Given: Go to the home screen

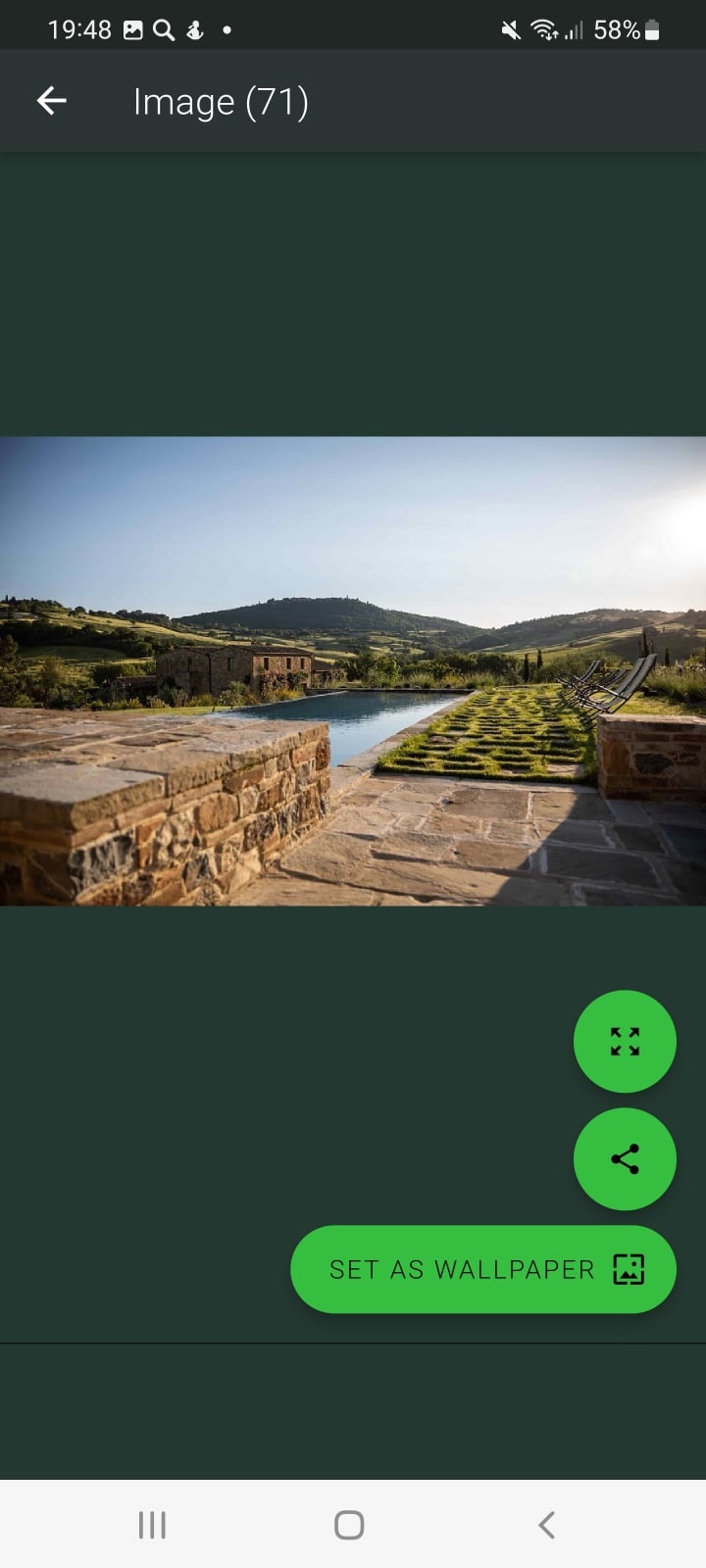Looking at the screenshot, I should tap(349, 1525).
